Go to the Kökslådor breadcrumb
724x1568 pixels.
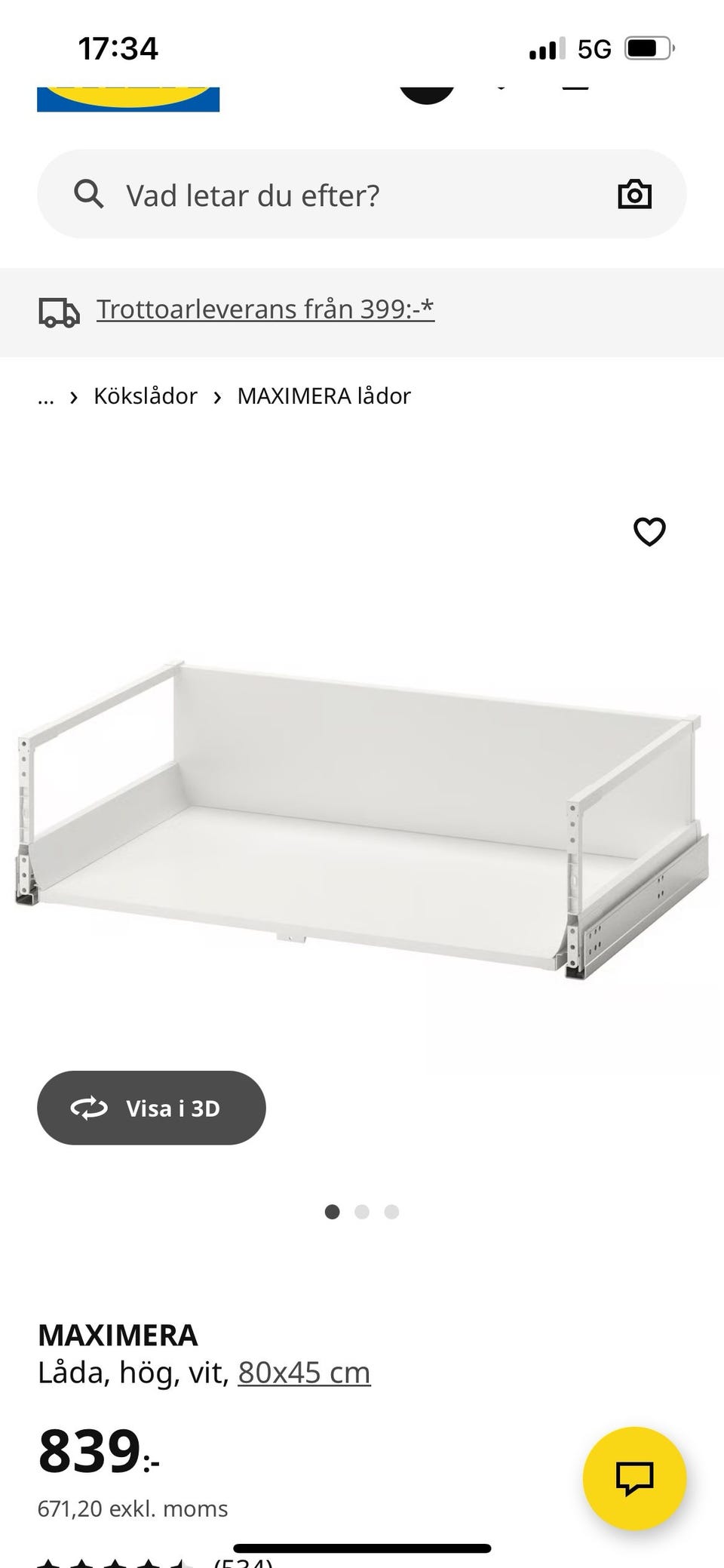coord(146,396)
